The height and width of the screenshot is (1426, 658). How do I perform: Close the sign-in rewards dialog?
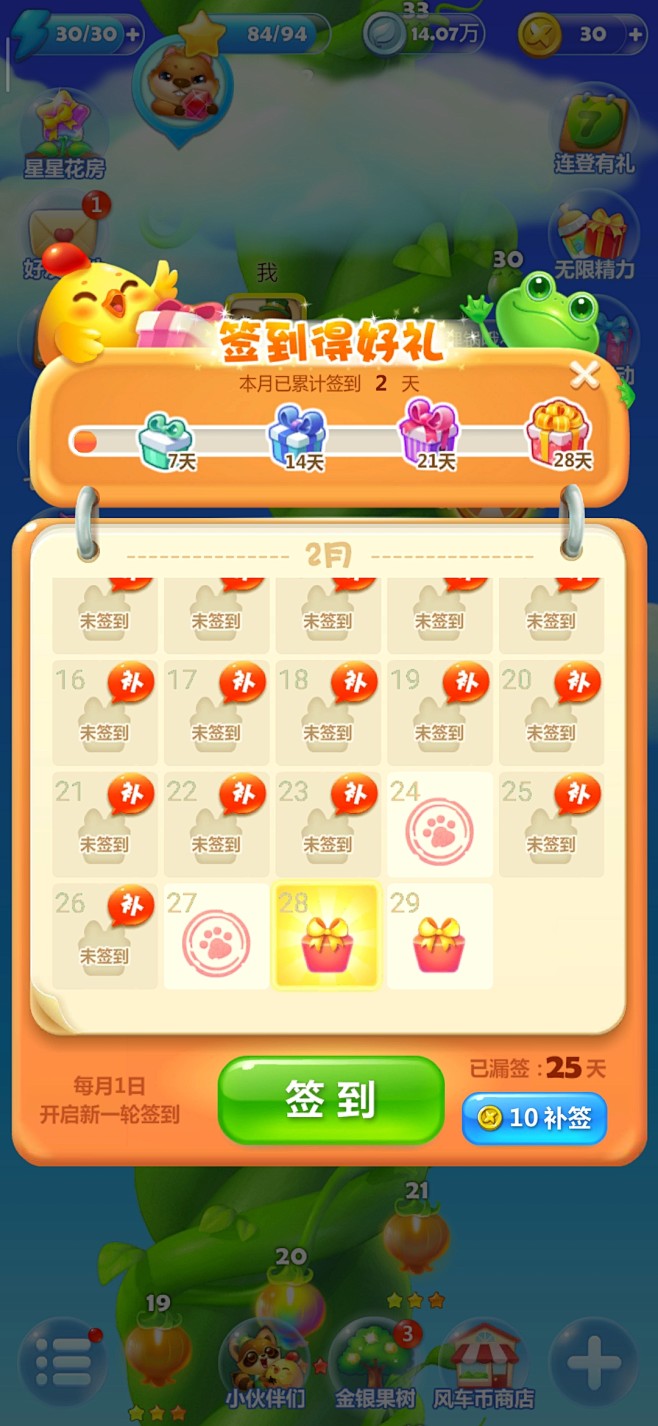click(x=584, y=376)
